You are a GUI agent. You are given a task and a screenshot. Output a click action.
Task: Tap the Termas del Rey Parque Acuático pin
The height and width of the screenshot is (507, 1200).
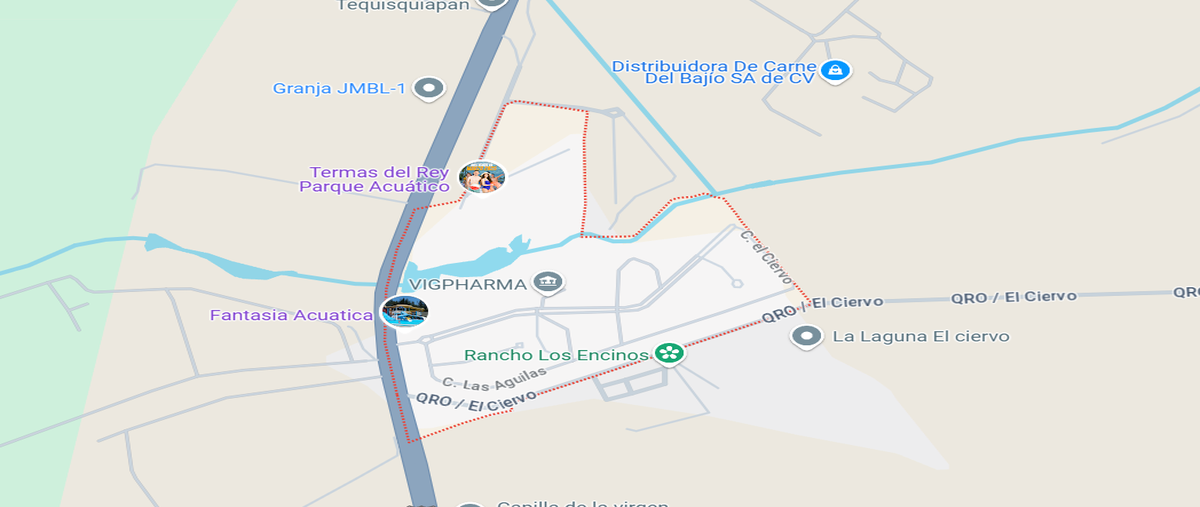pyautogui.click(x=482, y=179)
